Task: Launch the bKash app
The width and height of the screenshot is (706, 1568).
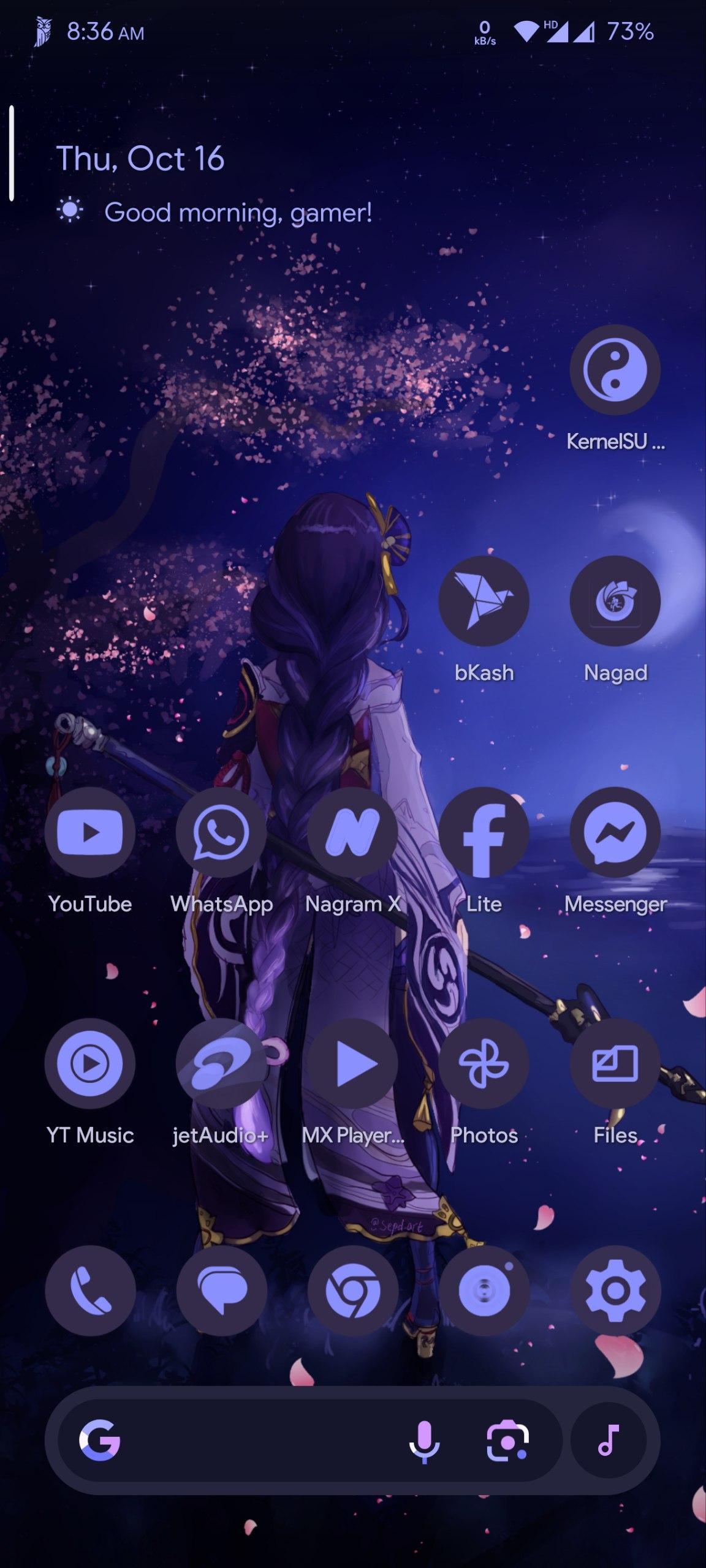Action: (x=484, y=601)
